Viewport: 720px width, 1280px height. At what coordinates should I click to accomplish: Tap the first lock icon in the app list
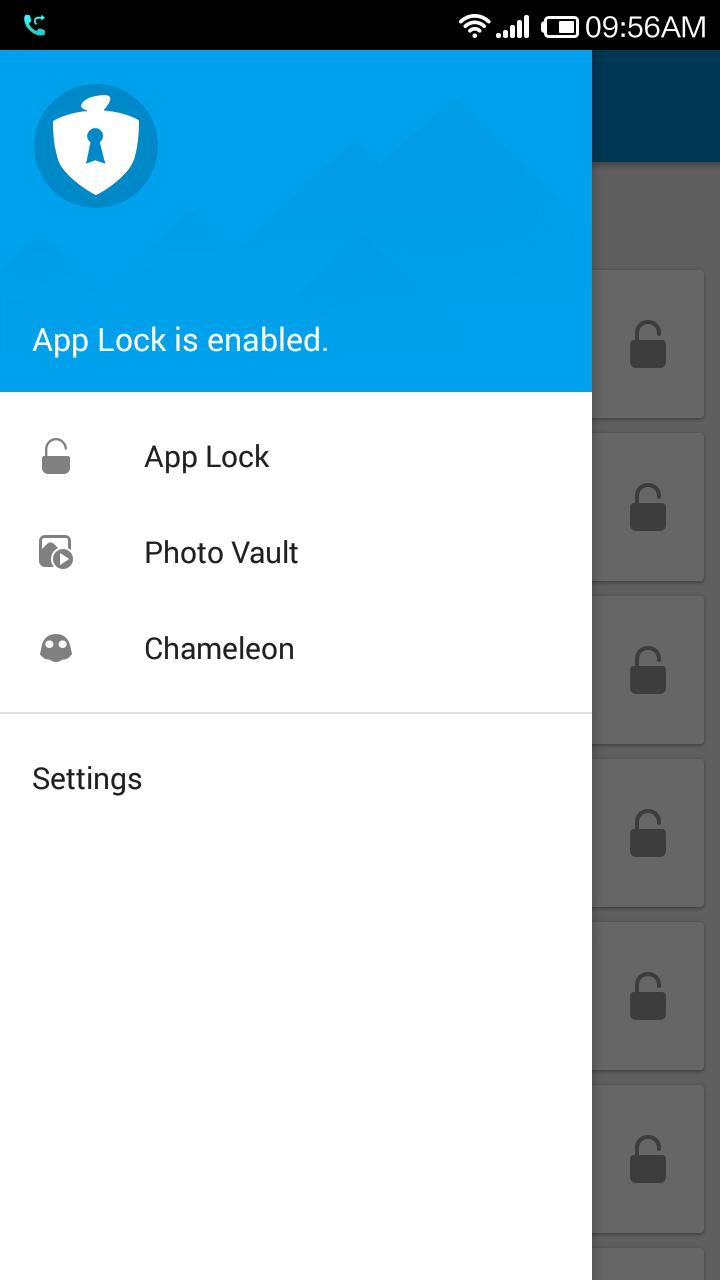tap(650, 344)
